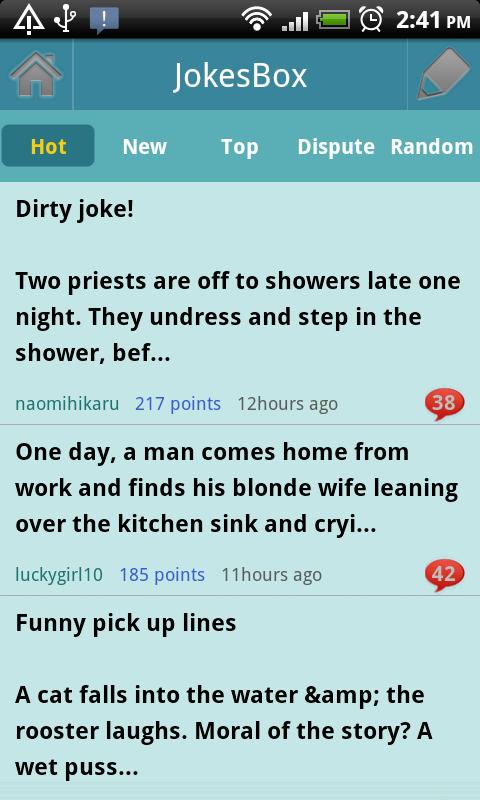
Task: Select the Hot tab
Action: click(x=48, y=146)
